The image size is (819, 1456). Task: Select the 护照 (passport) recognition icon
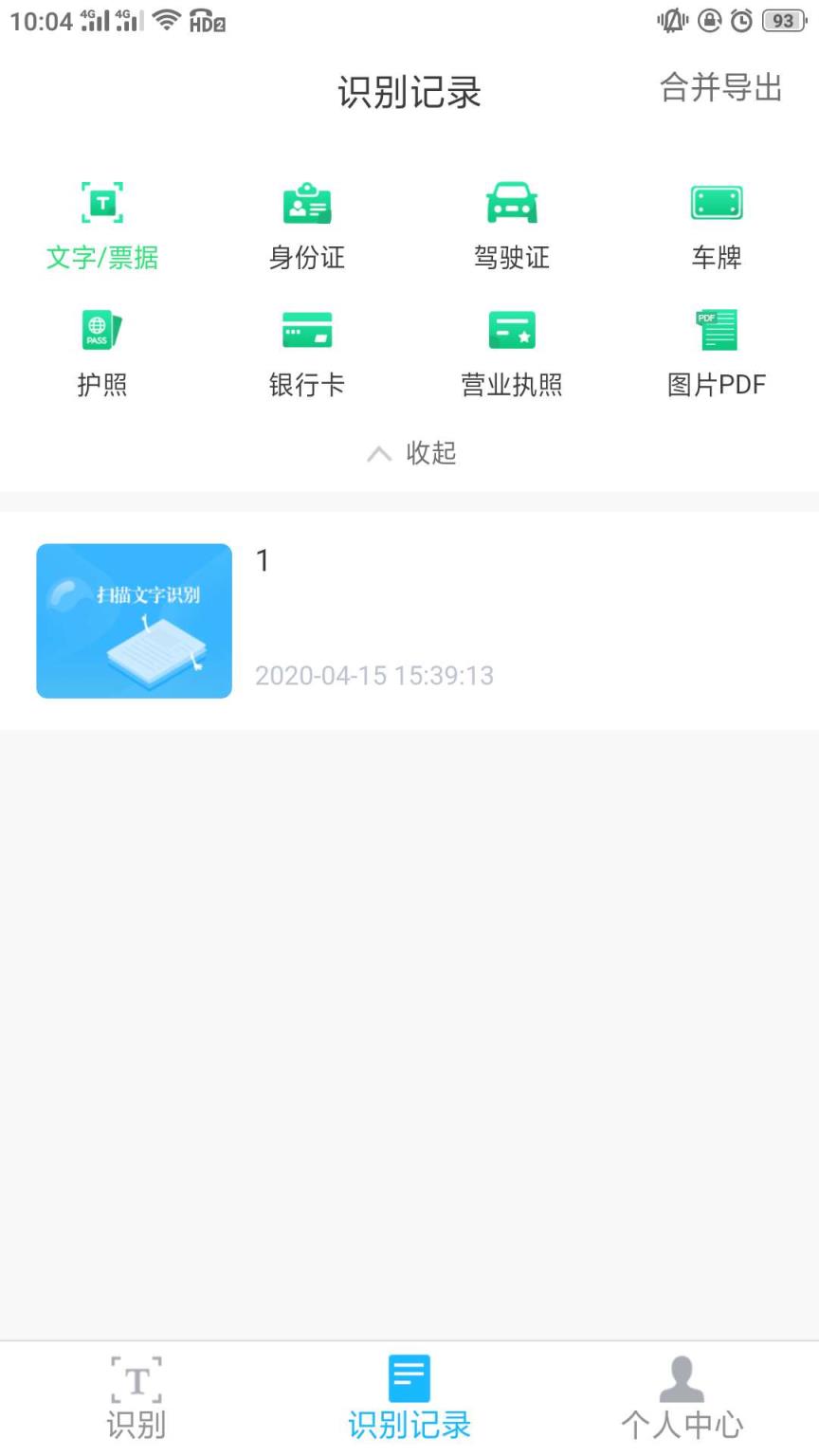pyautogui.click(x=101, y=329)
